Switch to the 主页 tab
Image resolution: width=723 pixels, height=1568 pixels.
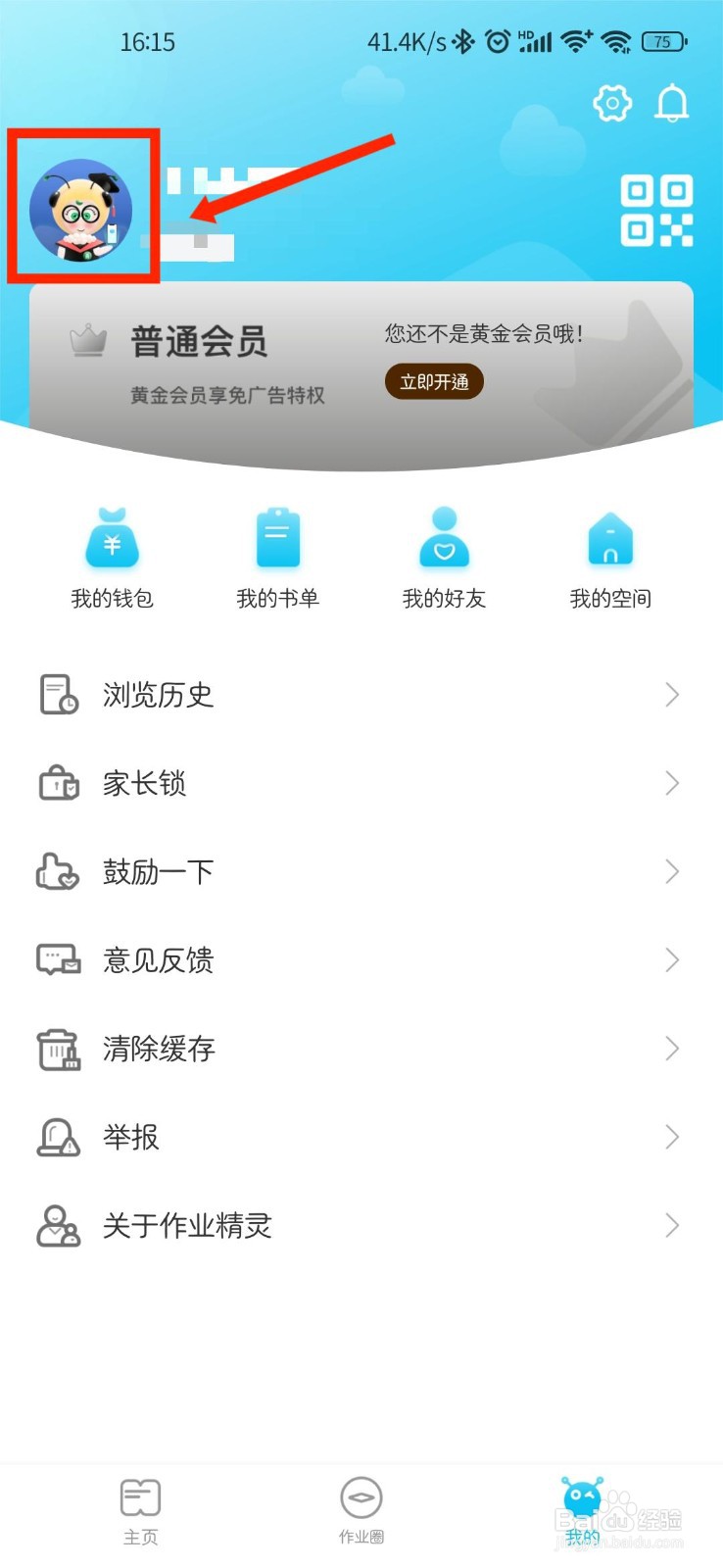click(140, 1510)
